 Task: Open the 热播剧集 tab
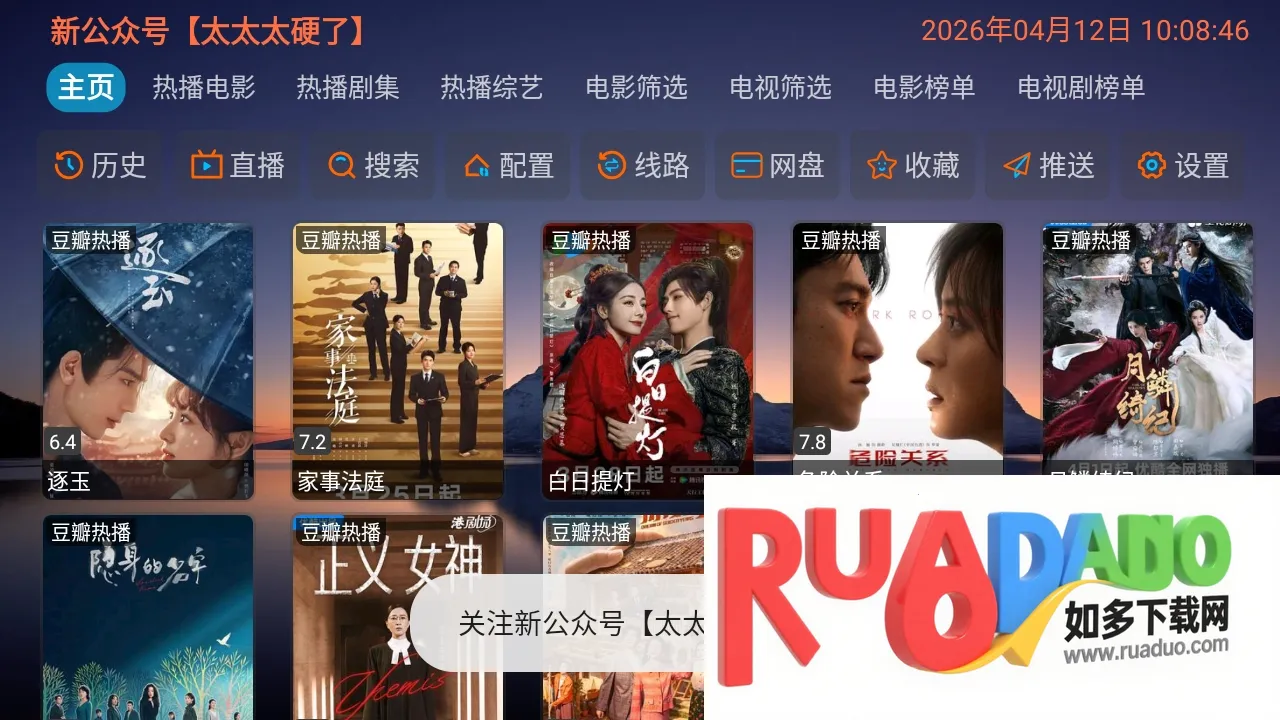click(x=348, y=88)
